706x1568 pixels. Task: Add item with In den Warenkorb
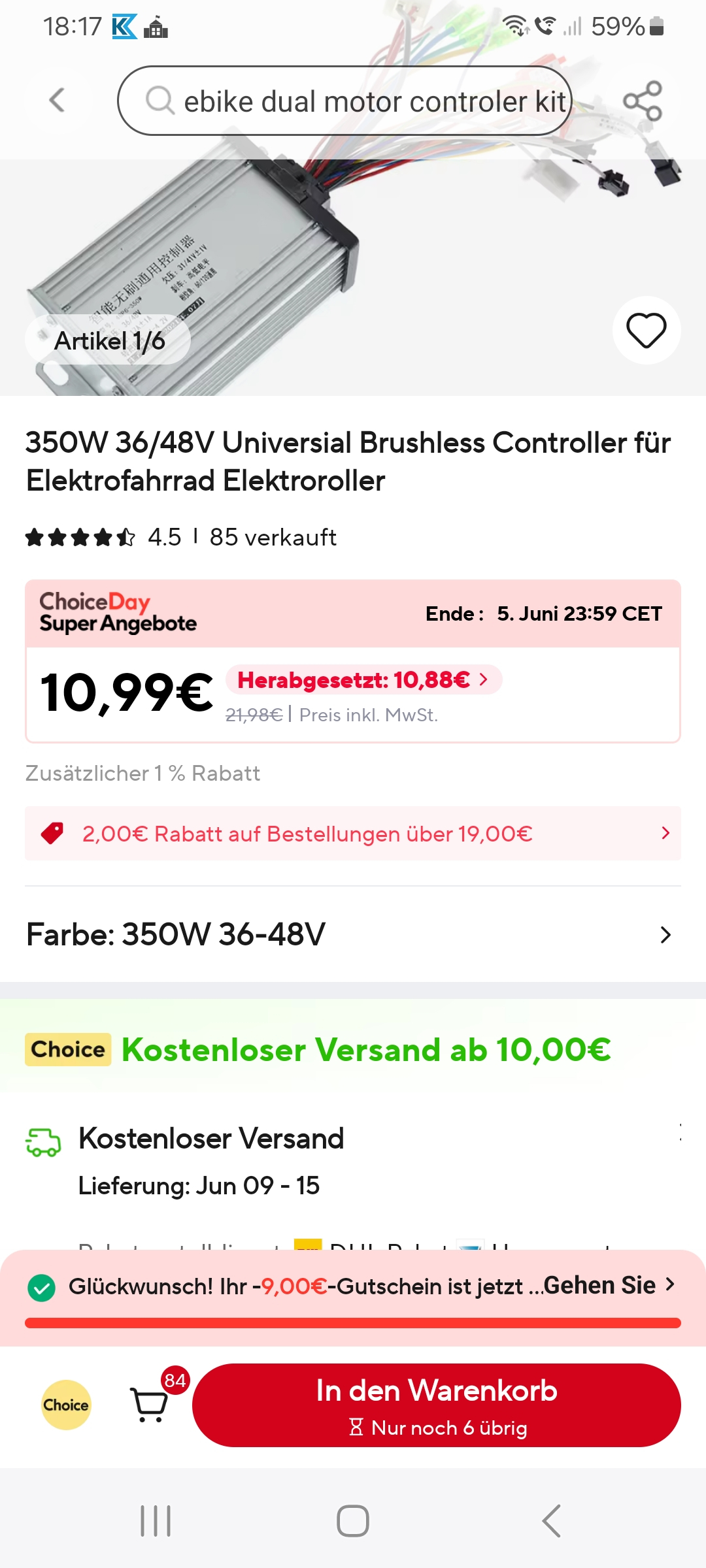(437, 1405)
